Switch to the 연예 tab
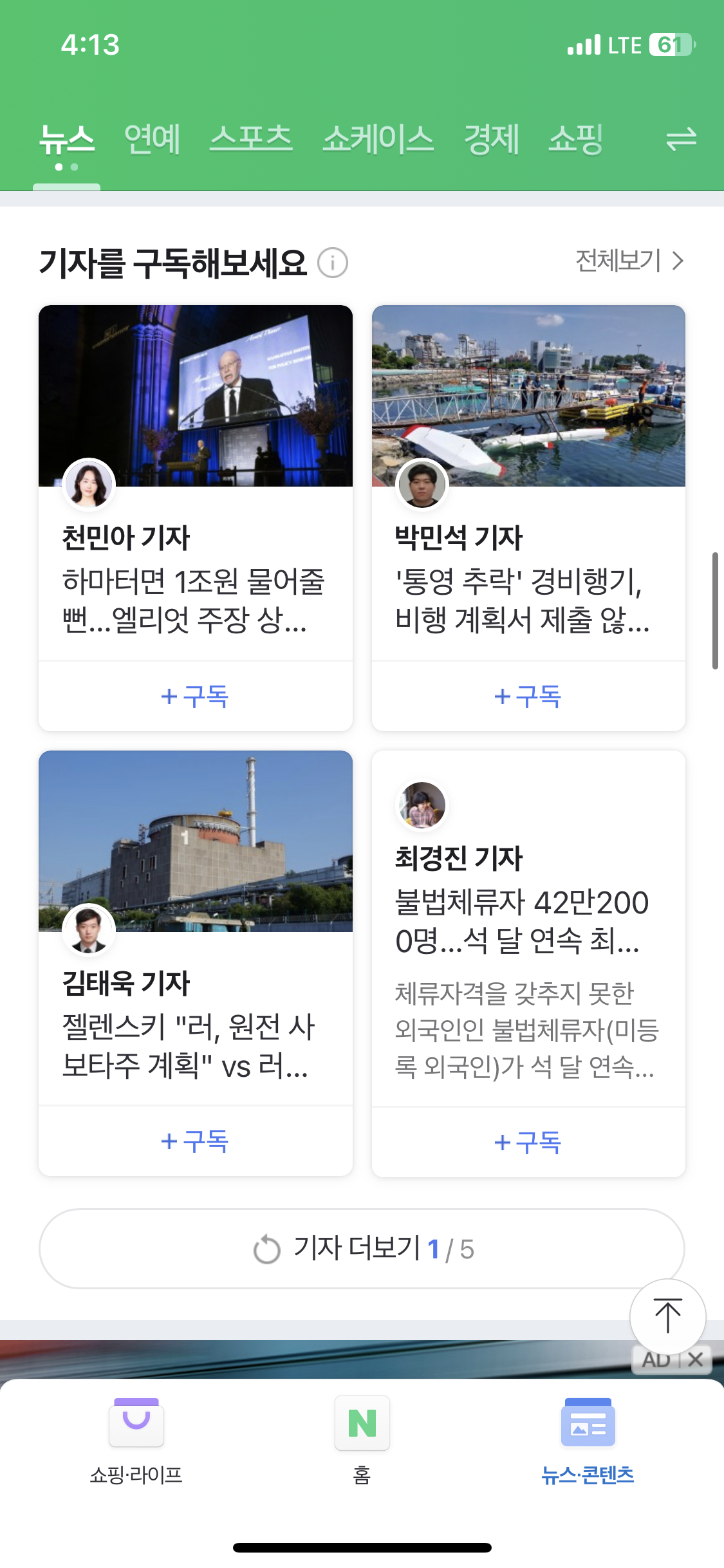The height and width of the screenshot is (1568, 724). click(152, 139)
